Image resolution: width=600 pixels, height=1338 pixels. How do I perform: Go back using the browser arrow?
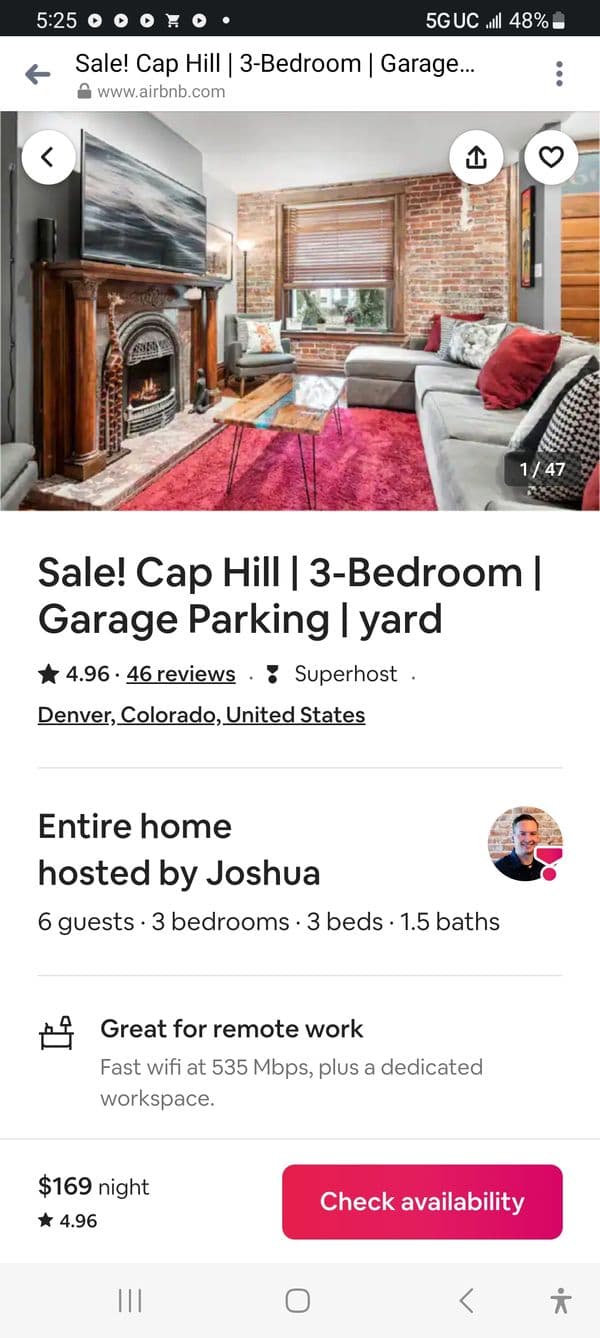tap(37, 74)
